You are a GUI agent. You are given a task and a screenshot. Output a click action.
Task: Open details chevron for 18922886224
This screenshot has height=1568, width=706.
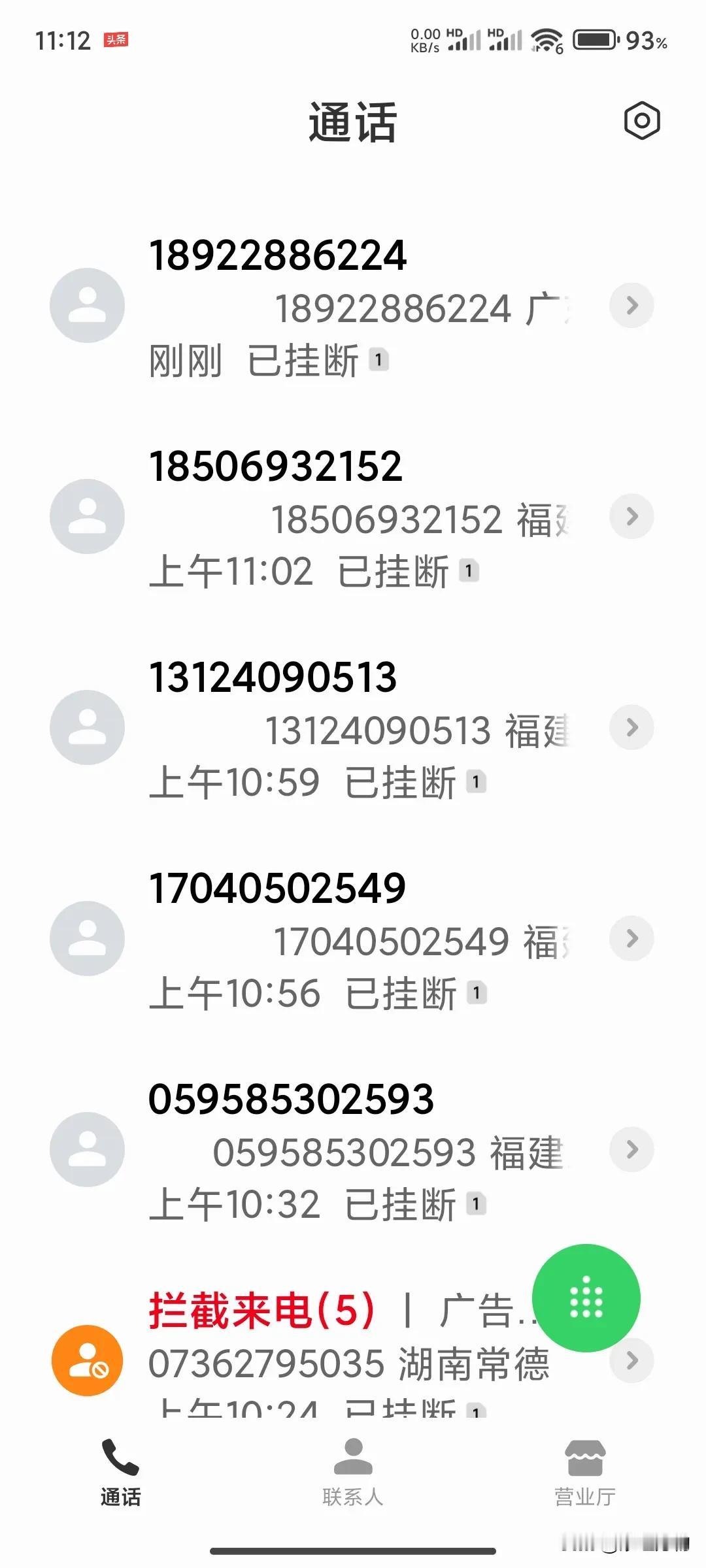coord(631,305)
